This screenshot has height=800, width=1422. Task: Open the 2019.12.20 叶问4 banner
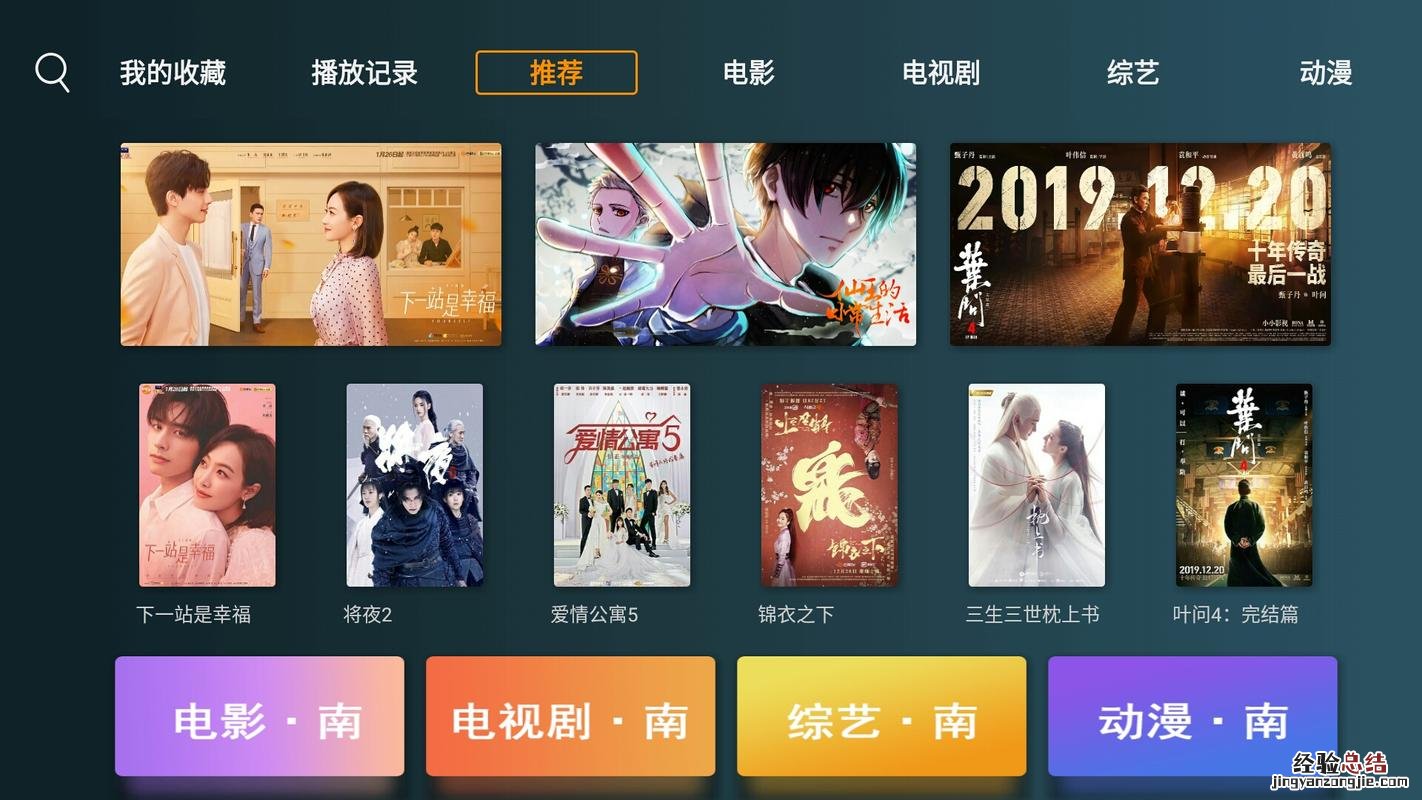pyautogui.click(x=1140, y=244)
